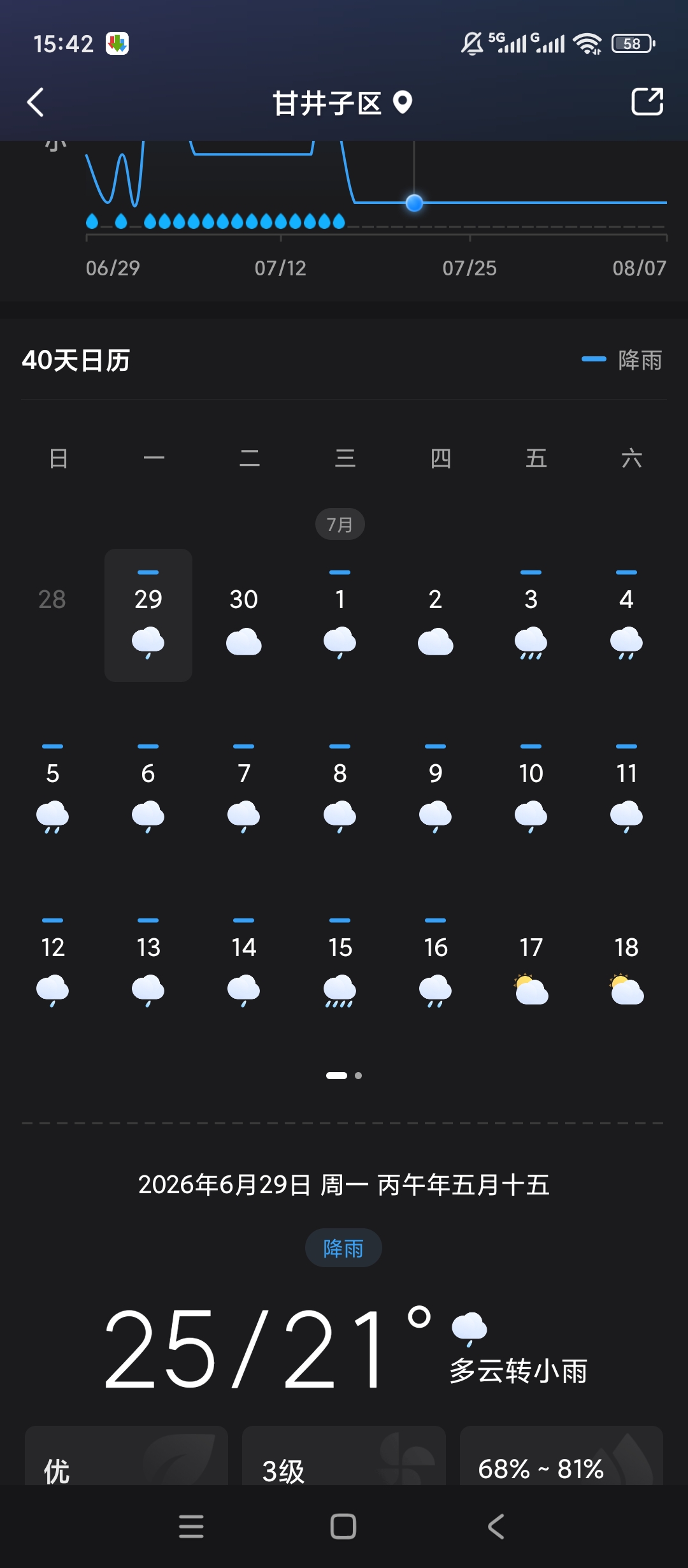
Task: Tap the system home button
Action: (343, 1527)
